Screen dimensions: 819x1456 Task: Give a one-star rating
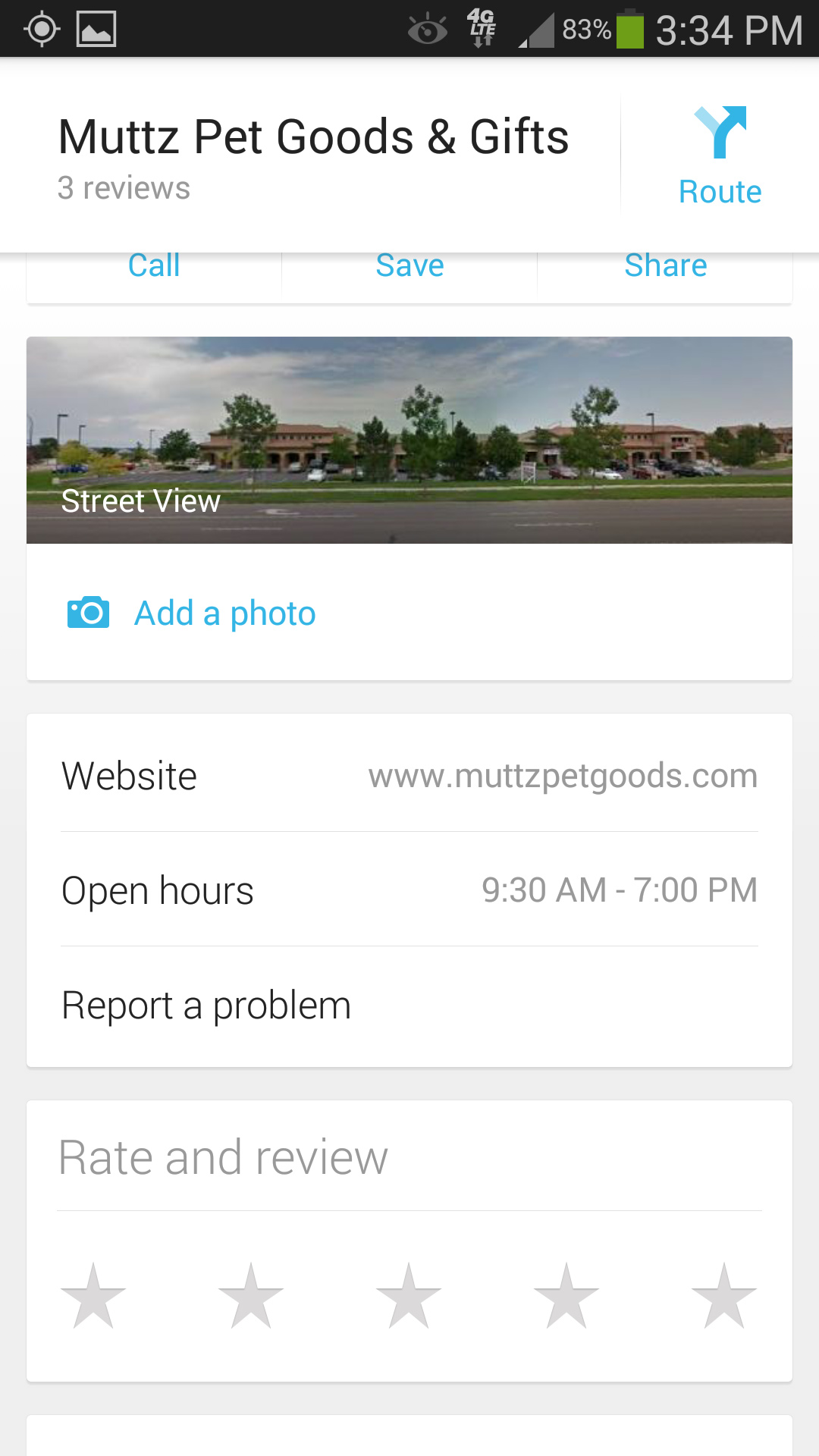point(93,1298)
